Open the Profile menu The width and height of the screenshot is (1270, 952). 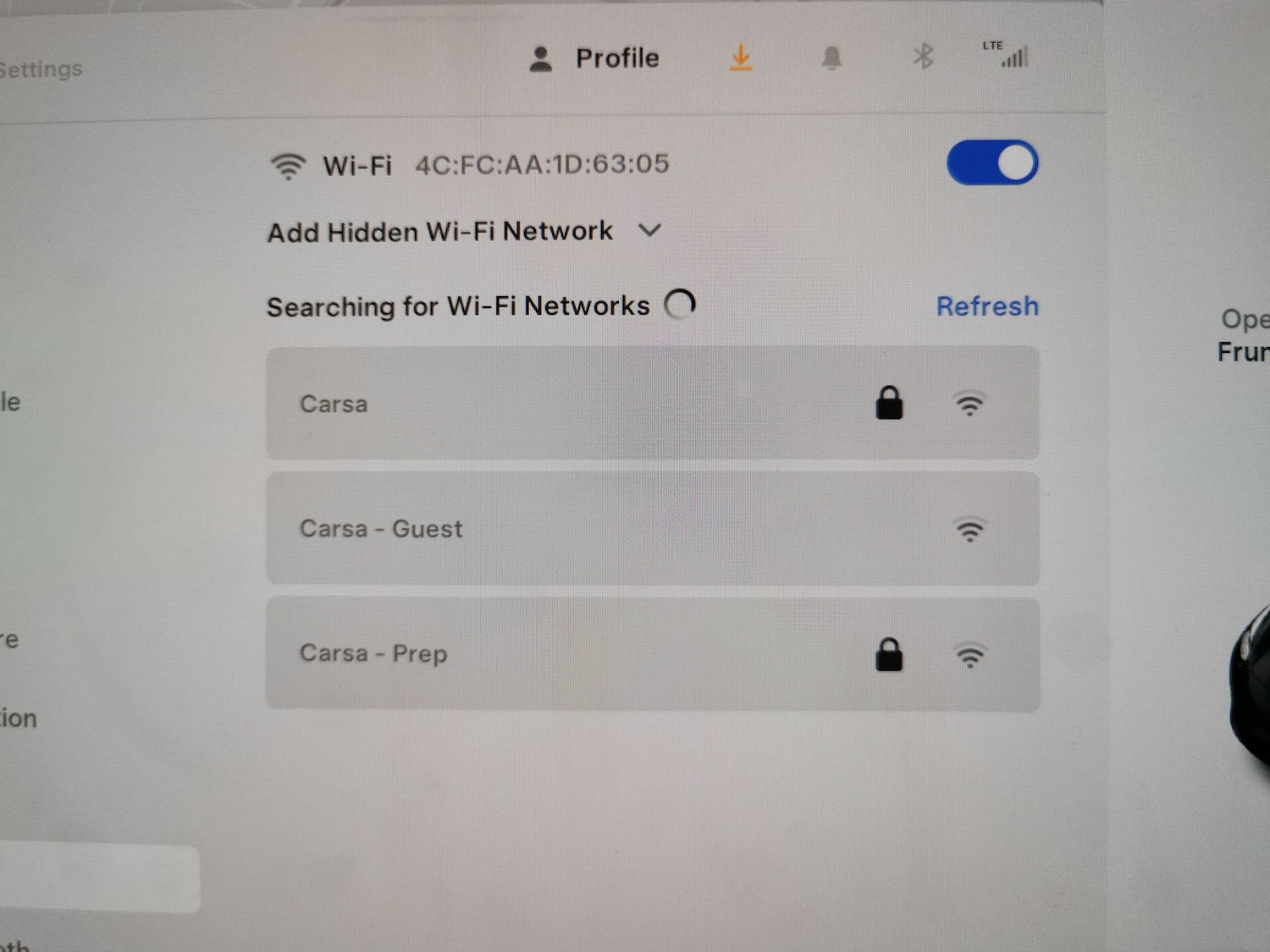[595, 58]
